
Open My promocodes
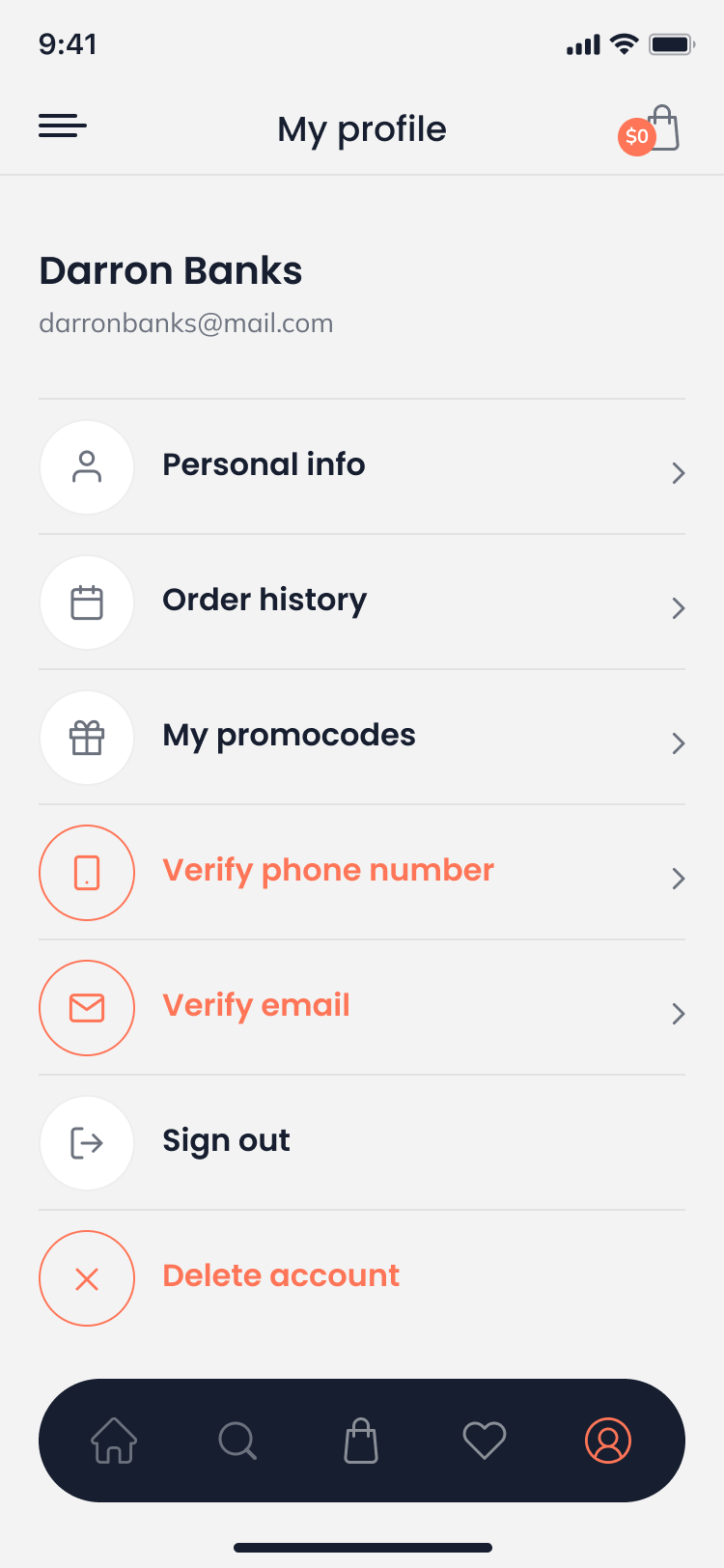tap(361, 737)
